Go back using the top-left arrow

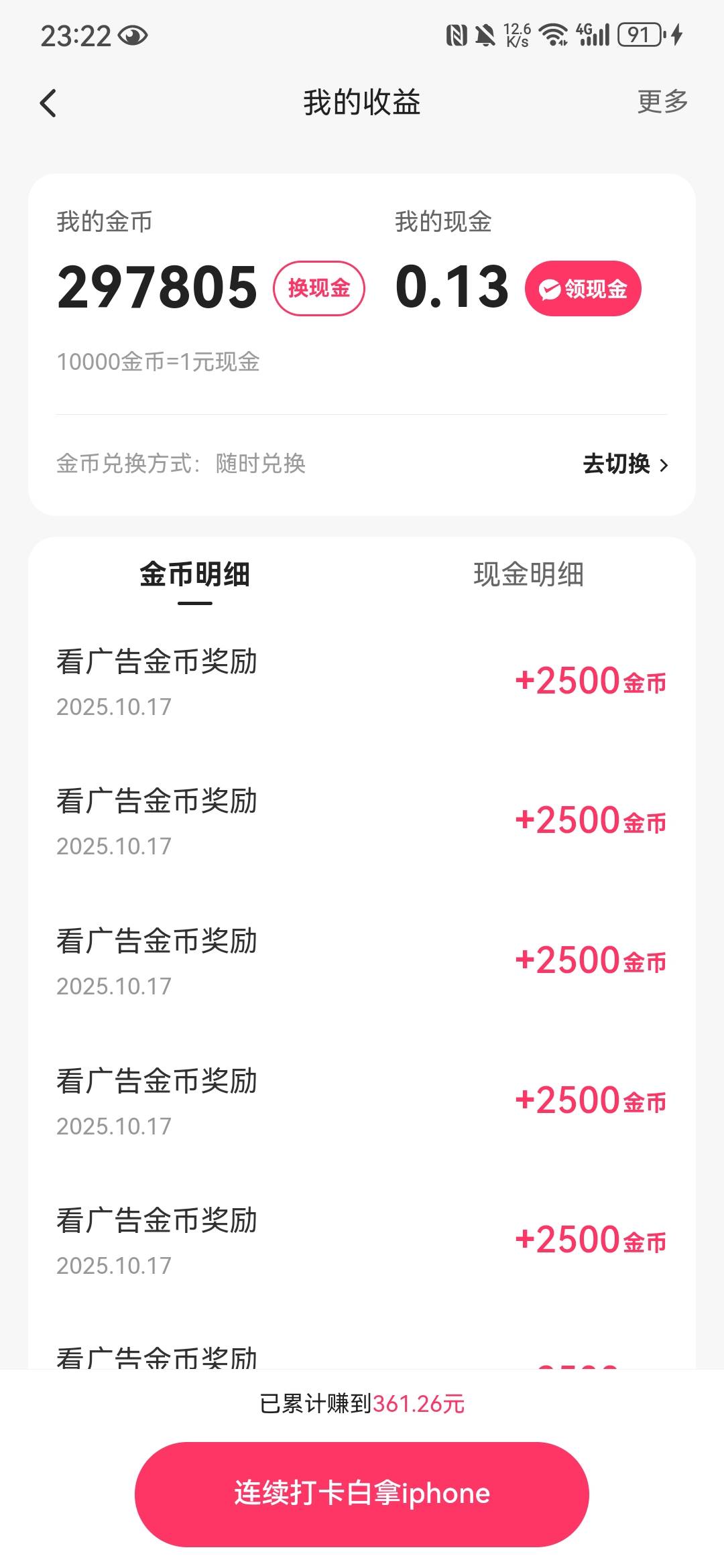point(48,103)
